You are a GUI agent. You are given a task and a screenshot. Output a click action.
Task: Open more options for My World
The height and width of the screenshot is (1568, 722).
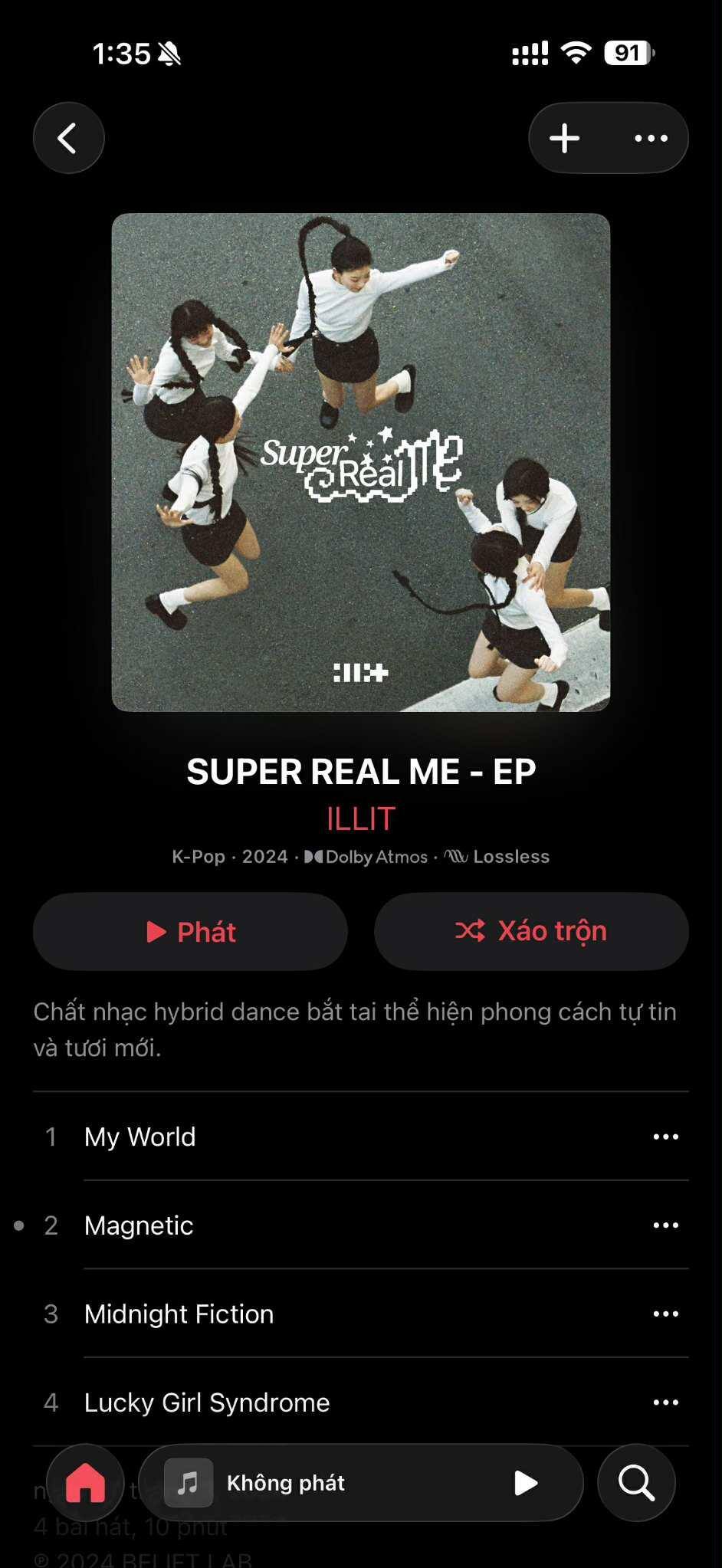[x=665, y=1137]
